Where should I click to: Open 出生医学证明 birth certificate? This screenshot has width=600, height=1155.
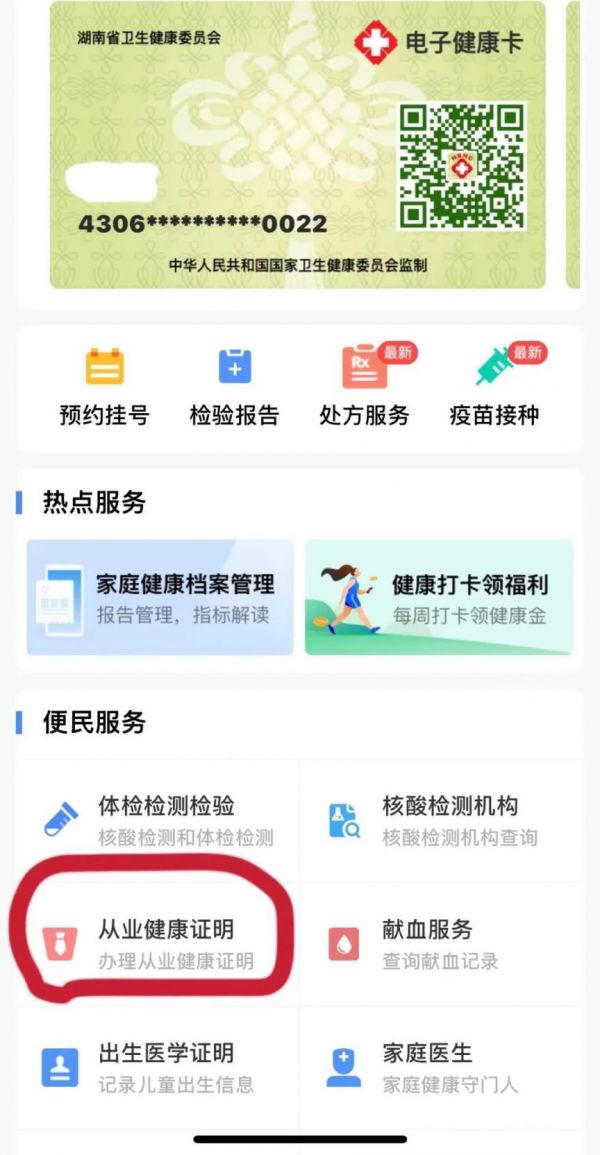pyautogui.click(x=158, y=1067)
